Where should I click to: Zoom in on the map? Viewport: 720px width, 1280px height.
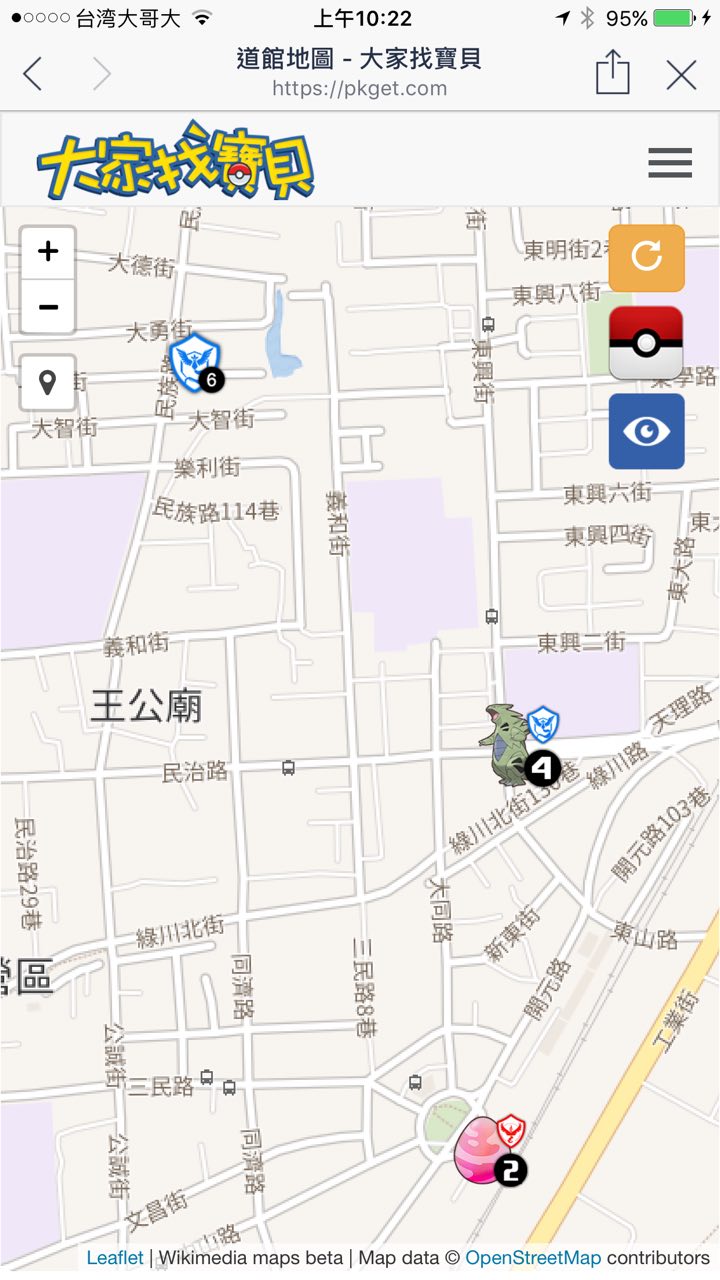coord(48,252)
